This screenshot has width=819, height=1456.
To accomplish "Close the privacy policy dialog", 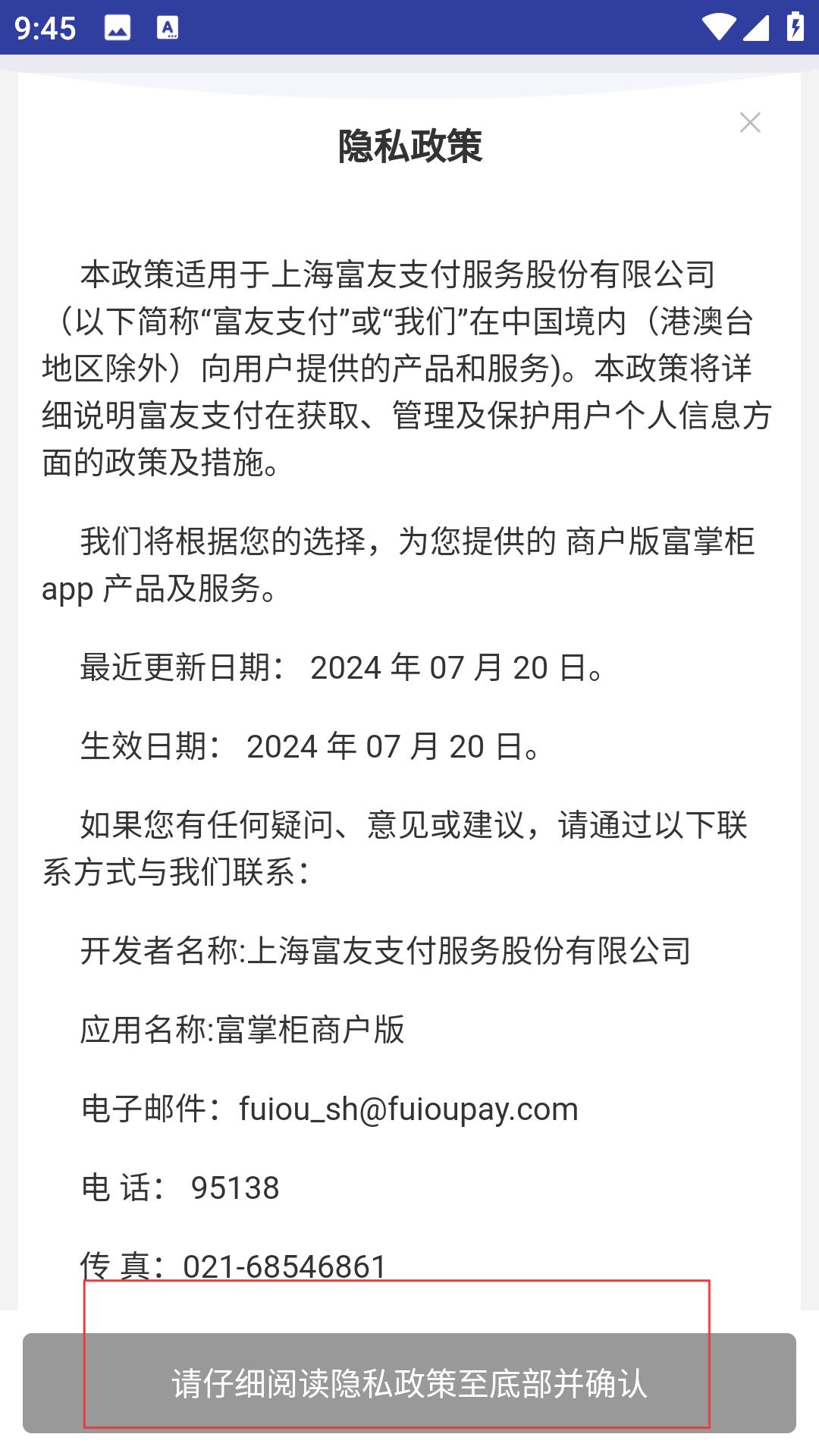I will 750,122.
